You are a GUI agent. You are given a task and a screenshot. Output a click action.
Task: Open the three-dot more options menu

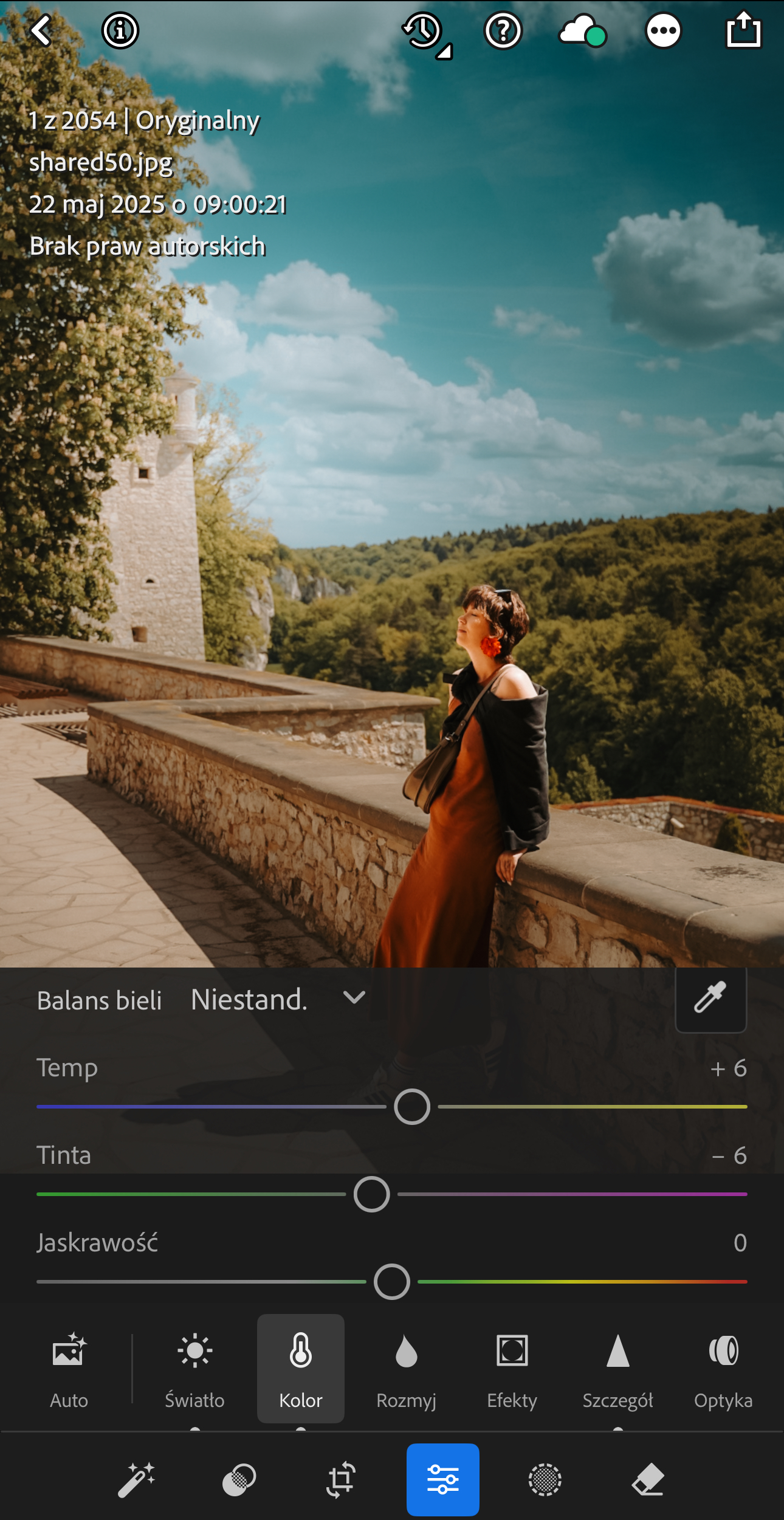point(663,30)
